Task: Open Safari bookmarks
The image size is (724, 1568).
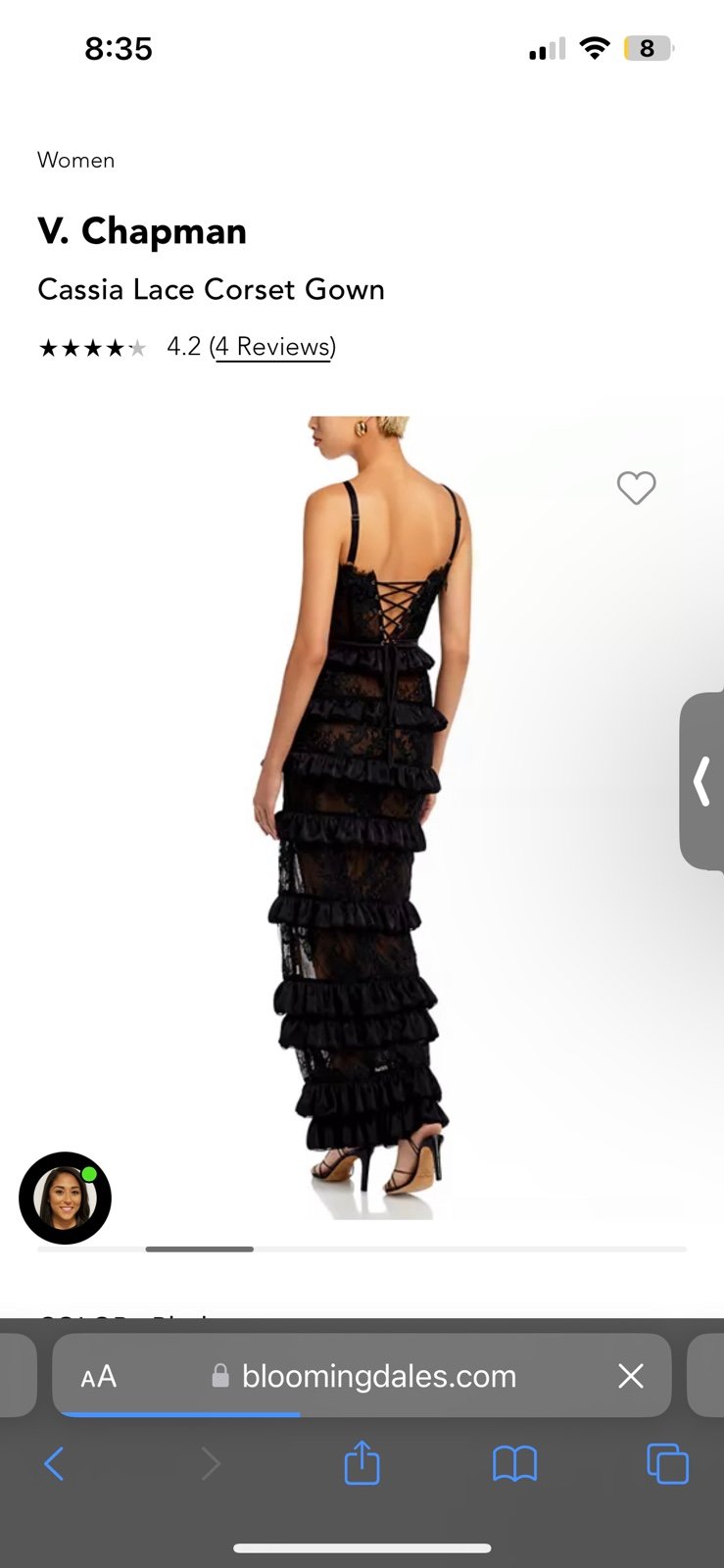Action: pyautogui.click(x=514, y=1464)
